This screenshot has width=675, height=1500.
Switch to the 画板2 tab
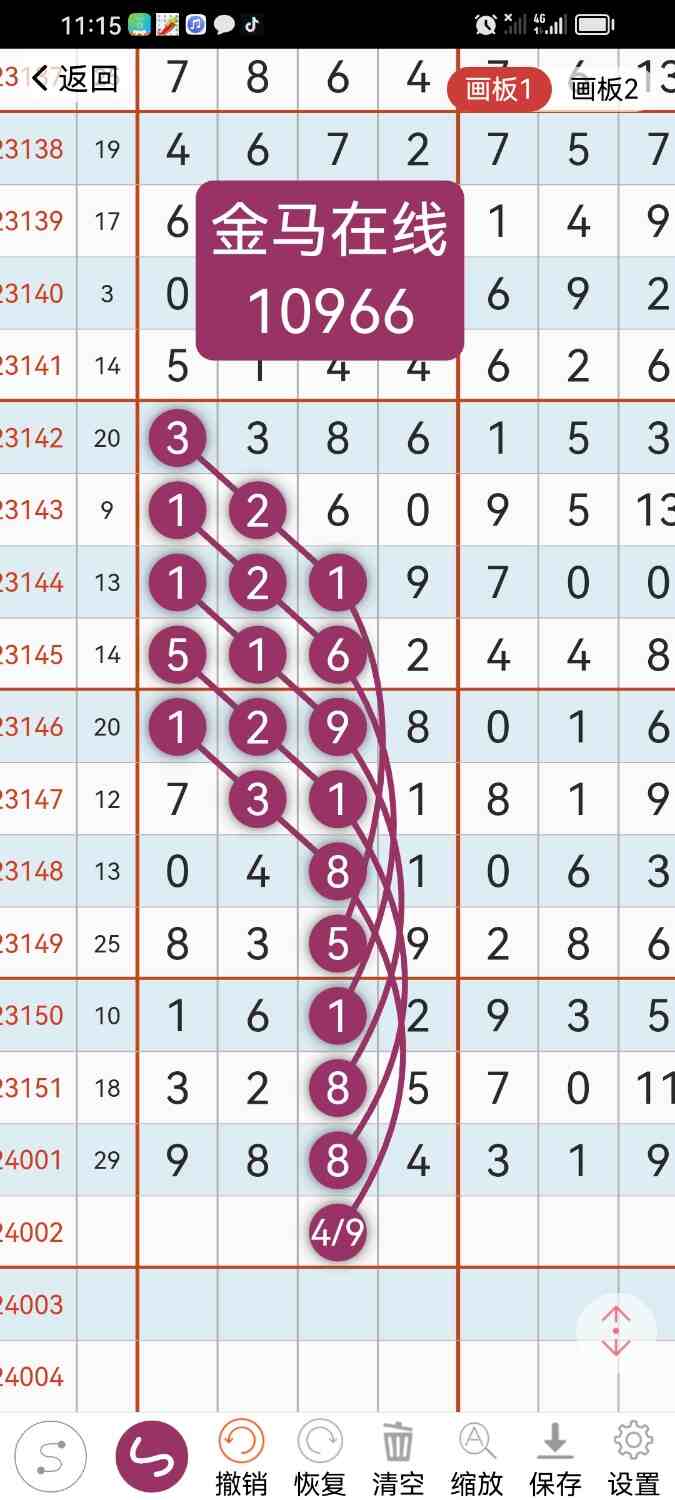click(x=604, y=90)
